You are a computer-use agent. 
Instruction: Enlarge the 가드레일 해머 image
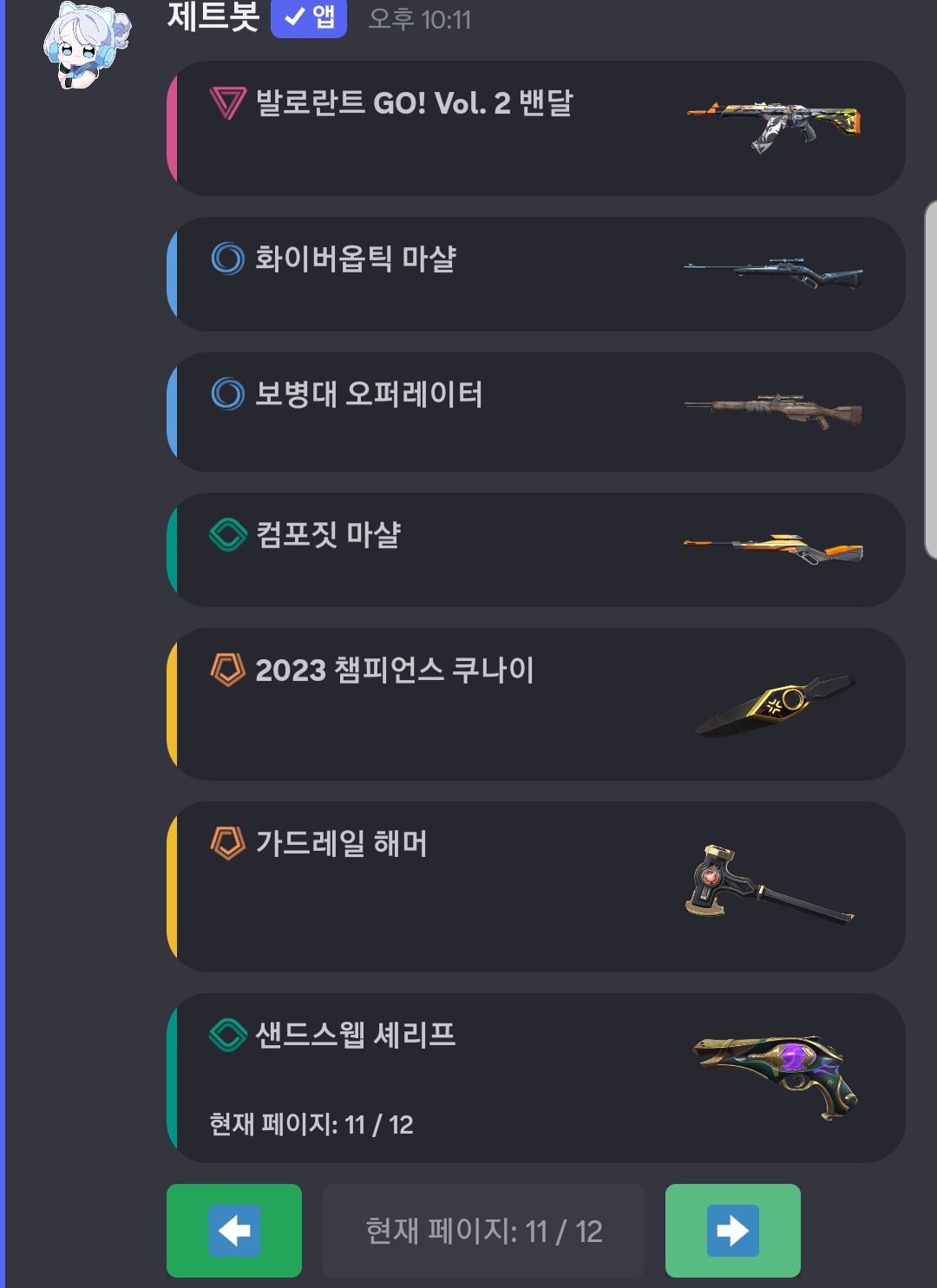pyautogui.click(x=769, y=885)
